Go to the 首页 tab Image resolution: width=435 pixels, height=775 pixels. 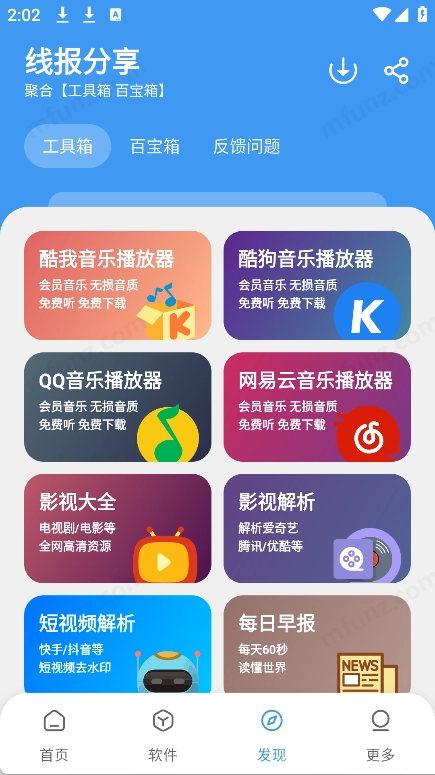tap(54, 735)
